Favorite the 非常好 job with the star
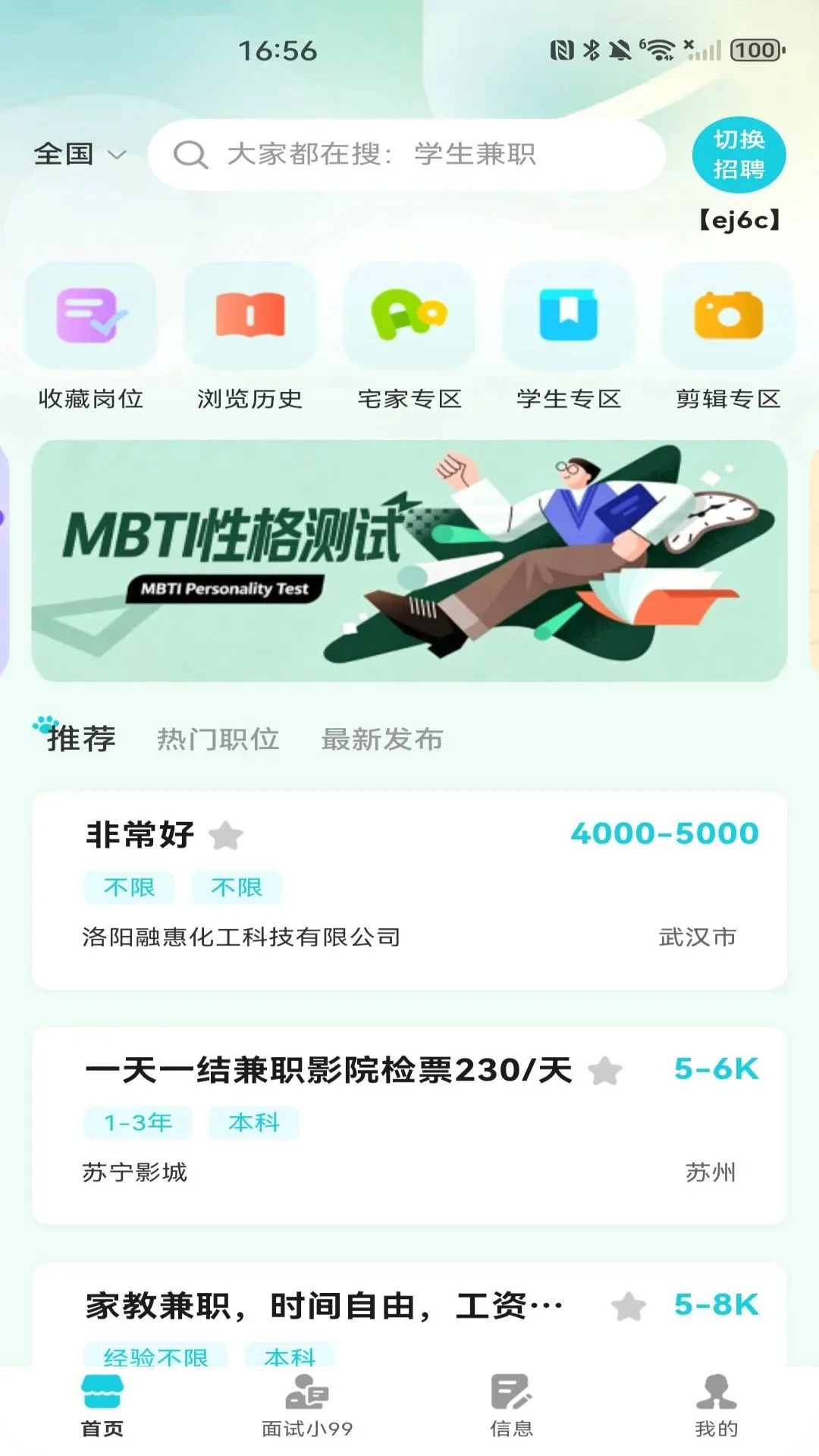The width and height of the screenshot is (819, 1456). [226, 836]
